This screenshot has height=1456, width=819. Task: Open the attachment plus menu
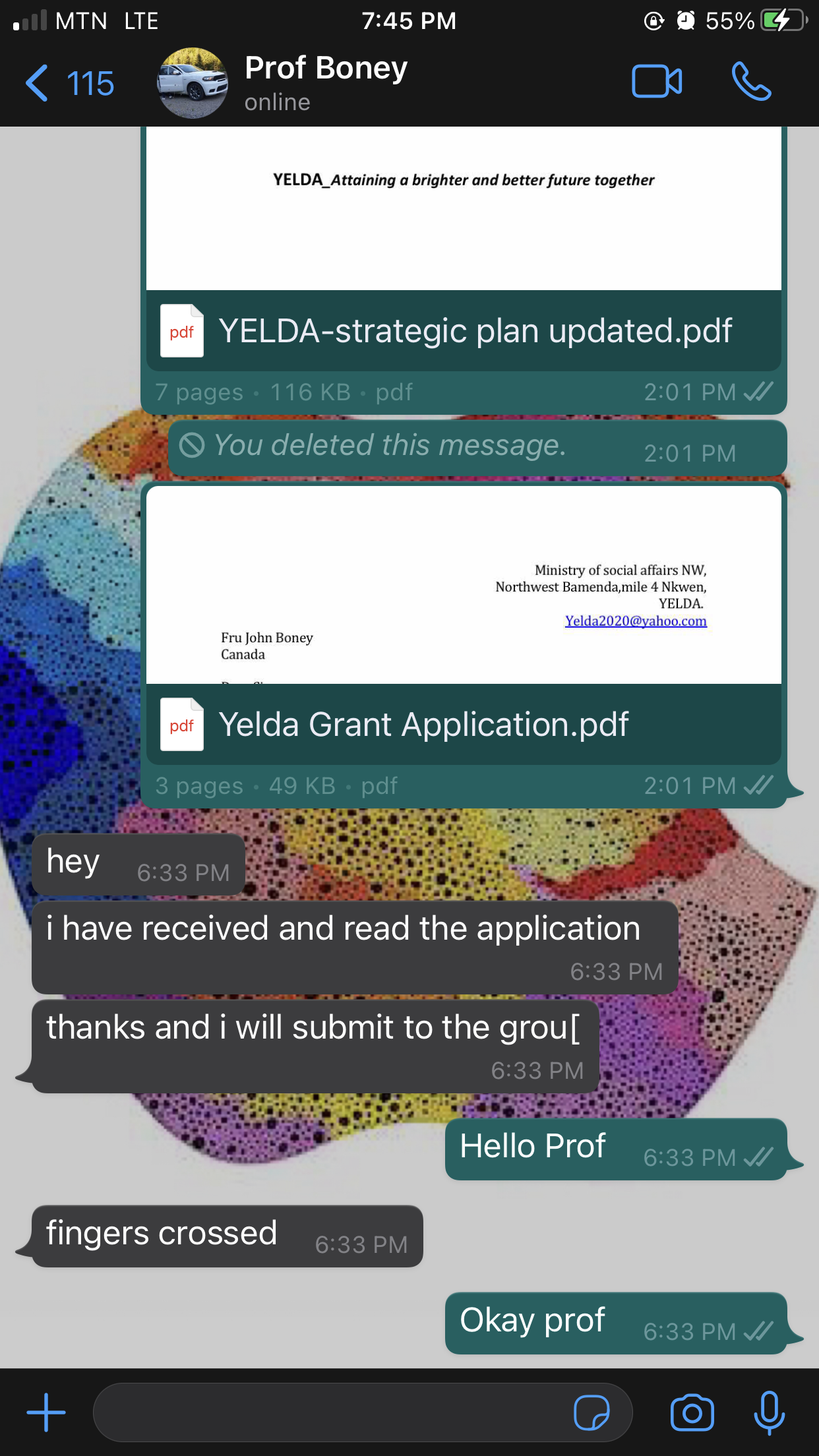[46, 1412]
